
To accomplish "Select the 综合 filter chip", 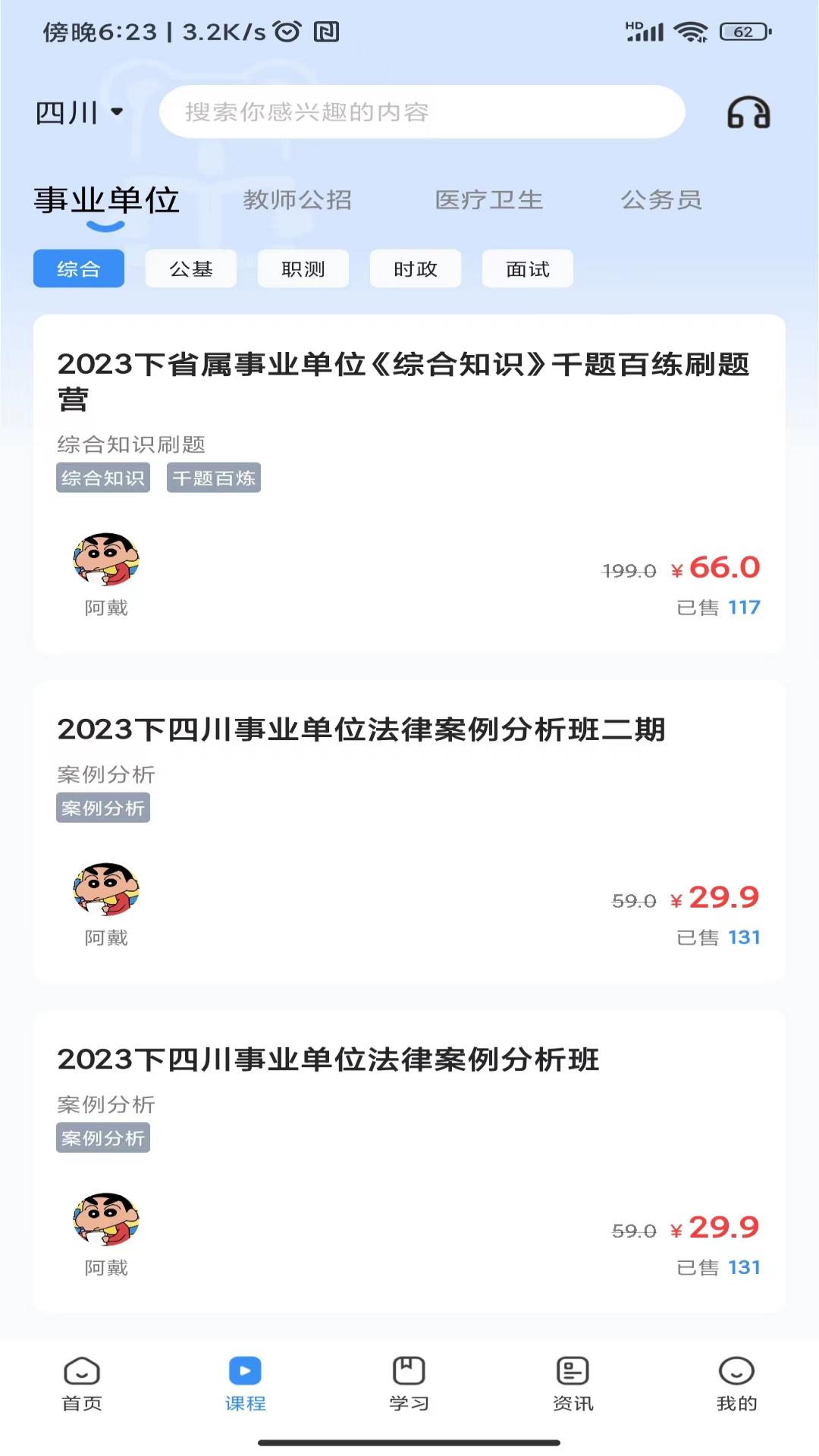I will [78, 268].
